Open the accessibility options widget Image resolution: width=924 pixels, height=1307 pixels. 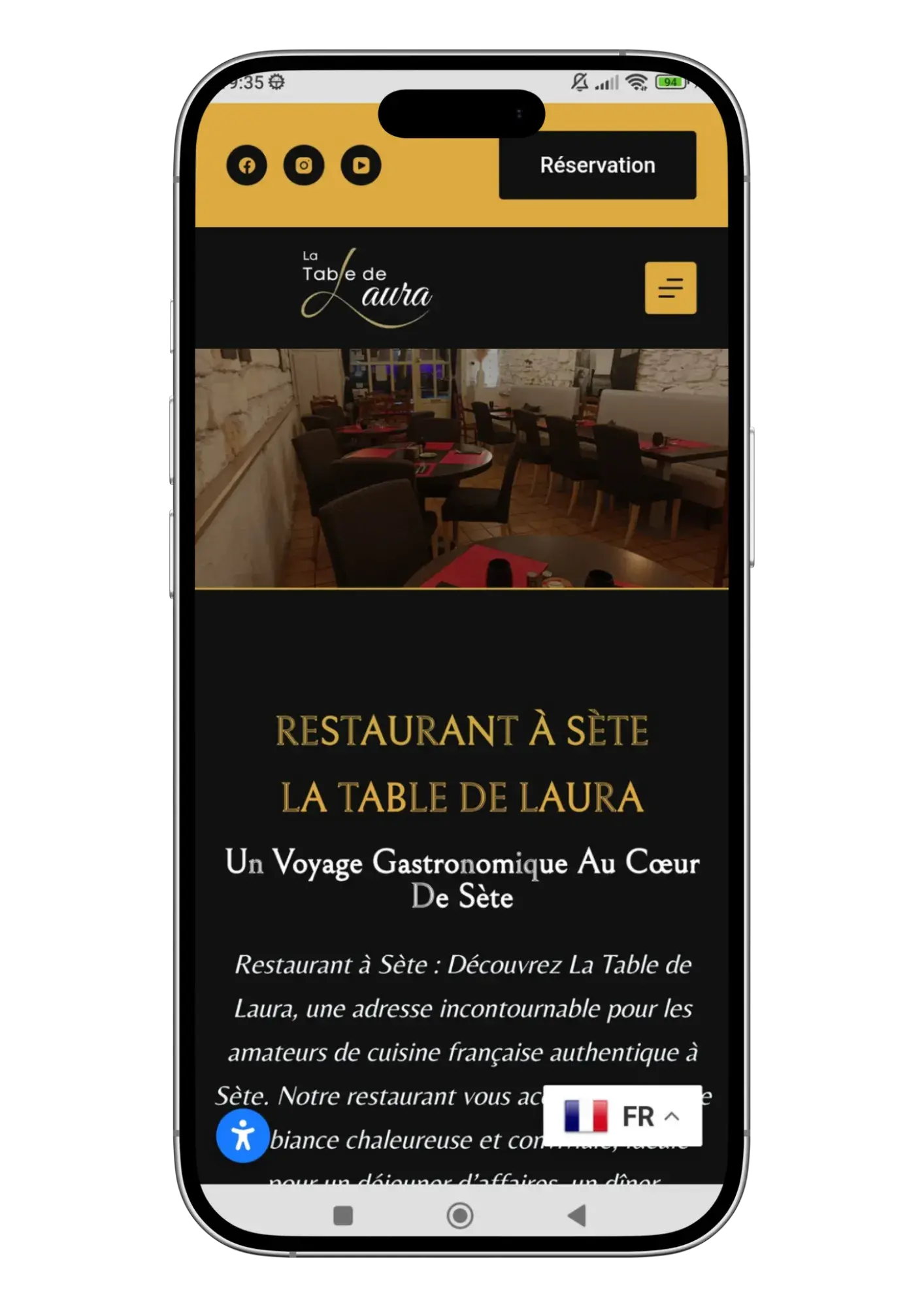(242, 1136)
